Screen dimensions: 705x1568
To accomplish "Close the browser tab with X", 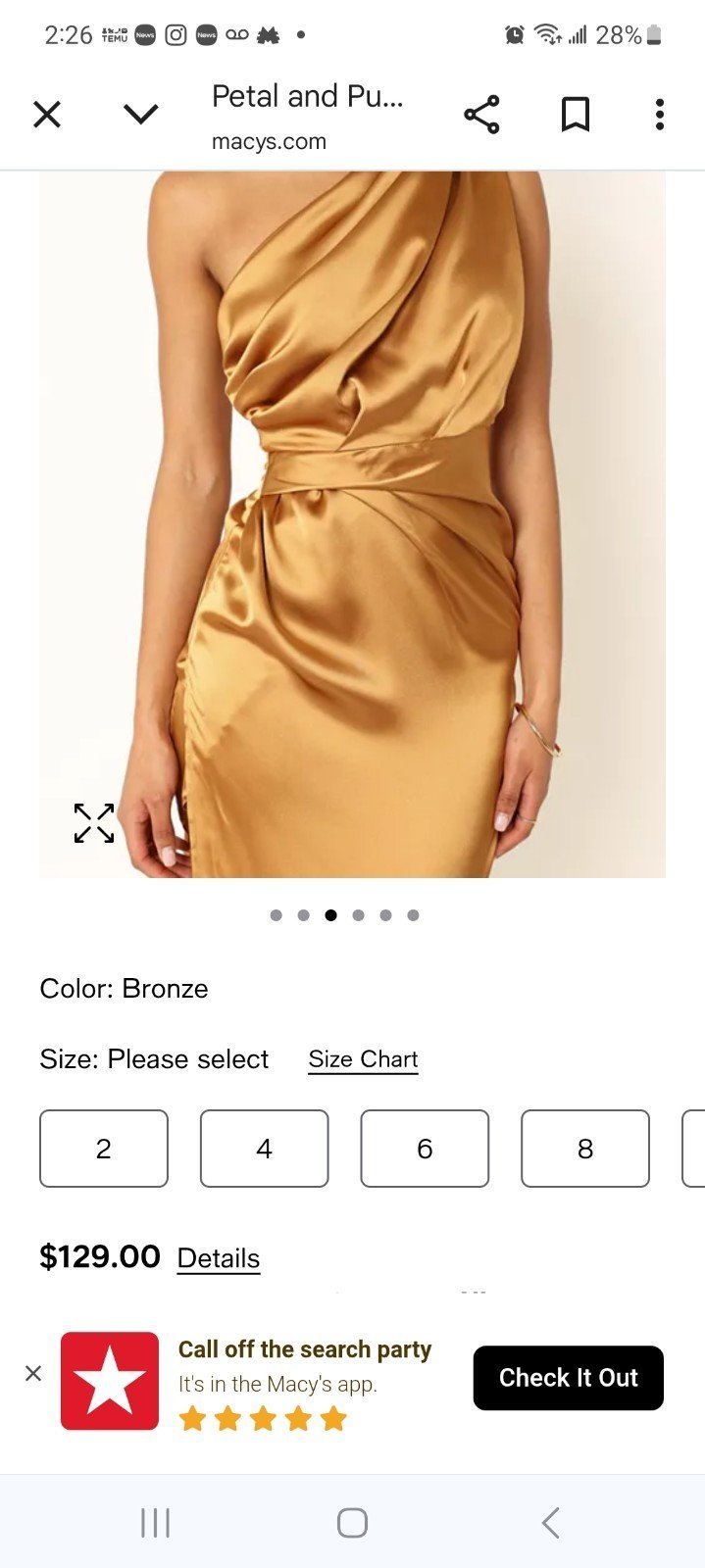I will [x=47, y=115].
